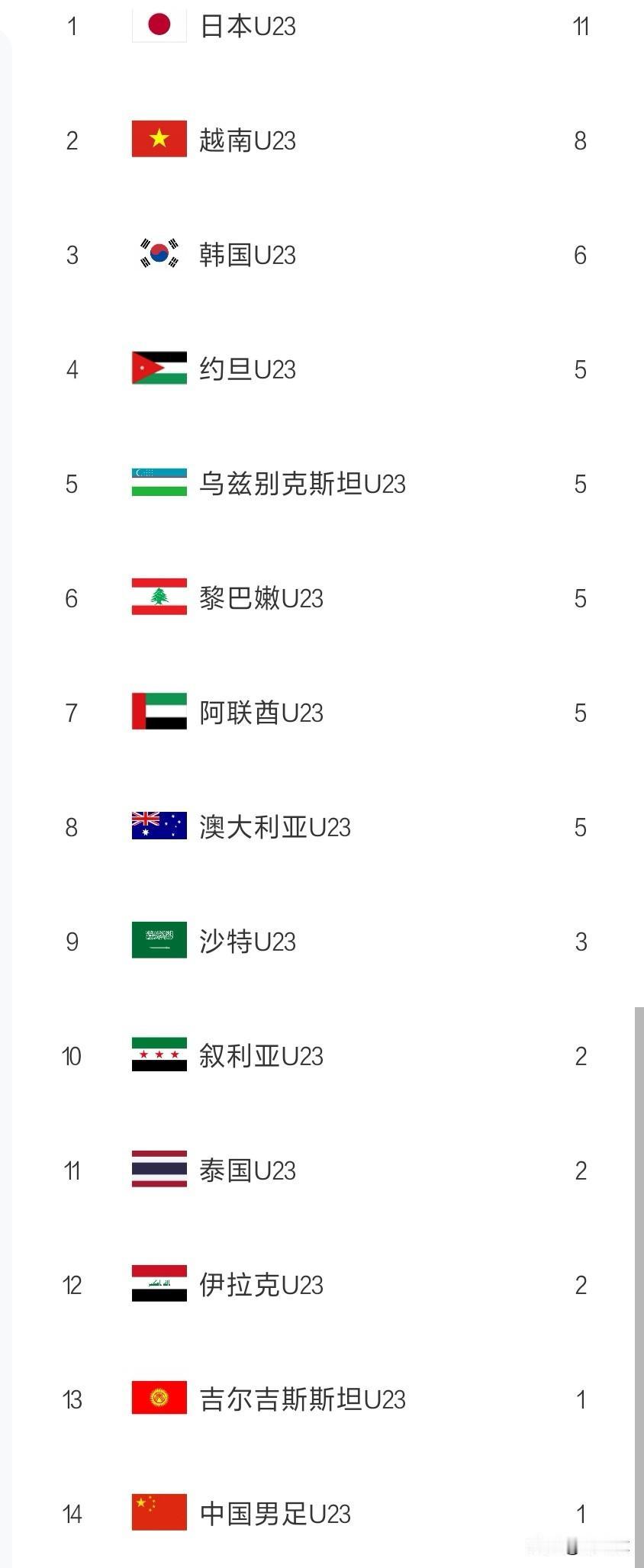The width and height of the screenshot is (644, 1568).
Task: Click the score 11 beside Japan
Action: [x=581, y=26]
